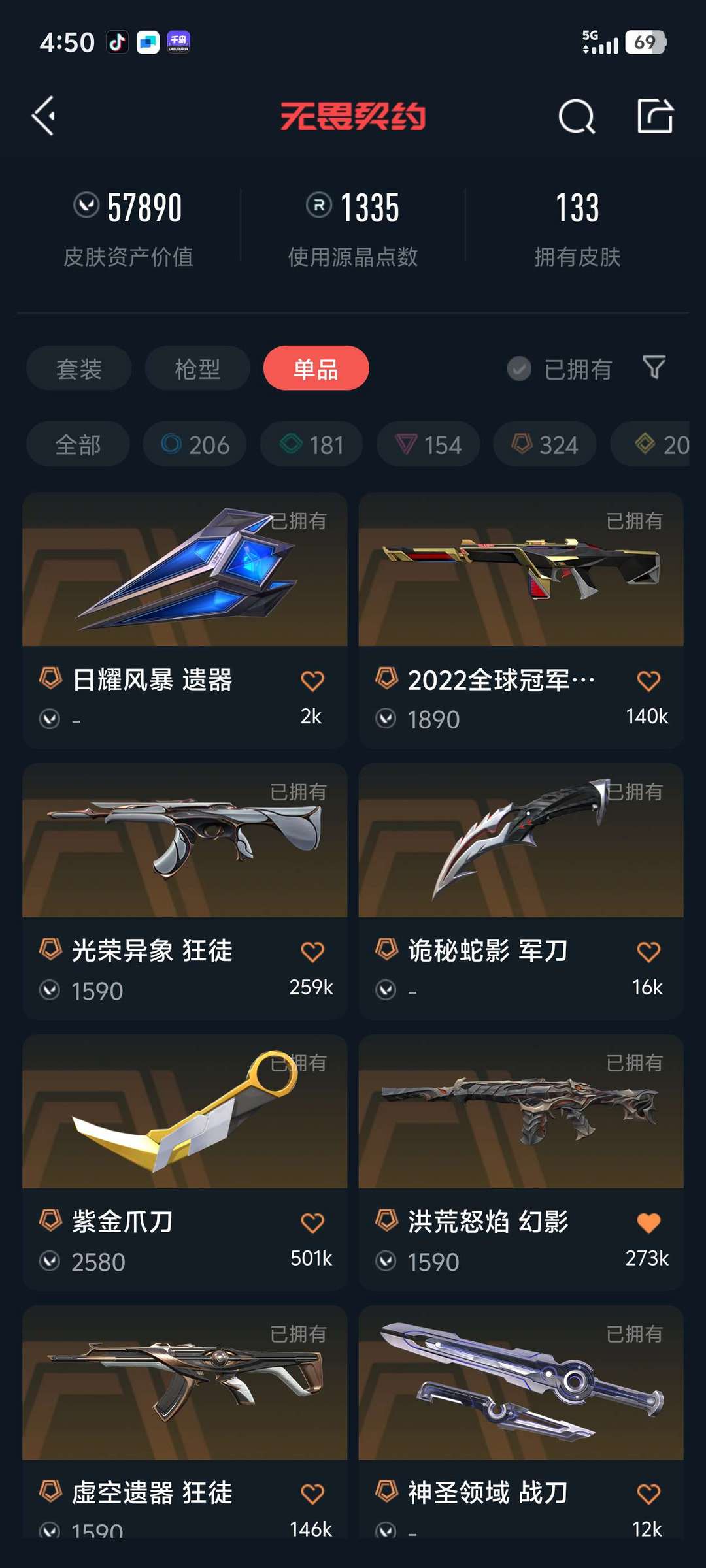Open the 诡秘蛇影 军刀 skin card
The width and height of the screenshot is (706, 1568).
521,892
